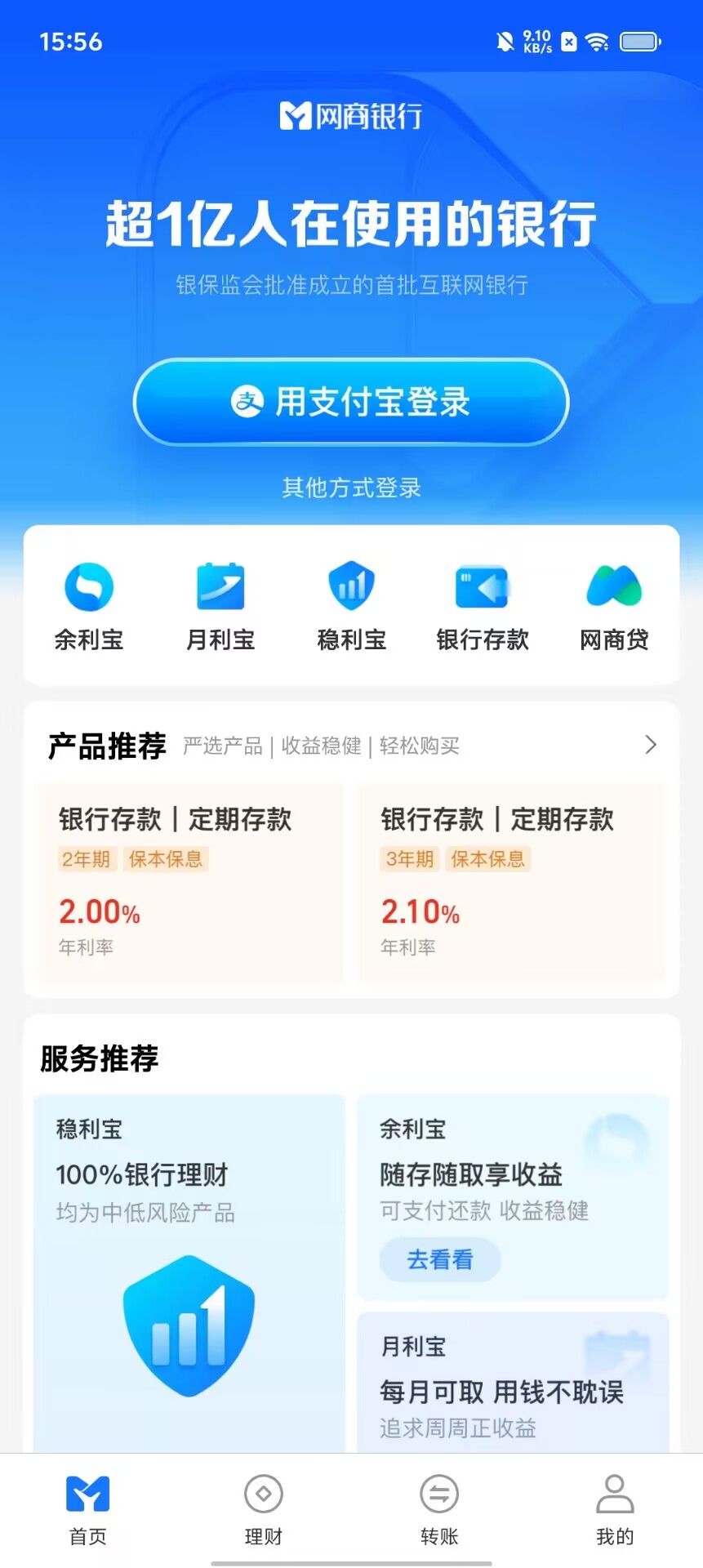Open the 余利宝 shortcut icon
This screenshot has width=703, height=1568.
pyautogui.click(x=89, y=605)
